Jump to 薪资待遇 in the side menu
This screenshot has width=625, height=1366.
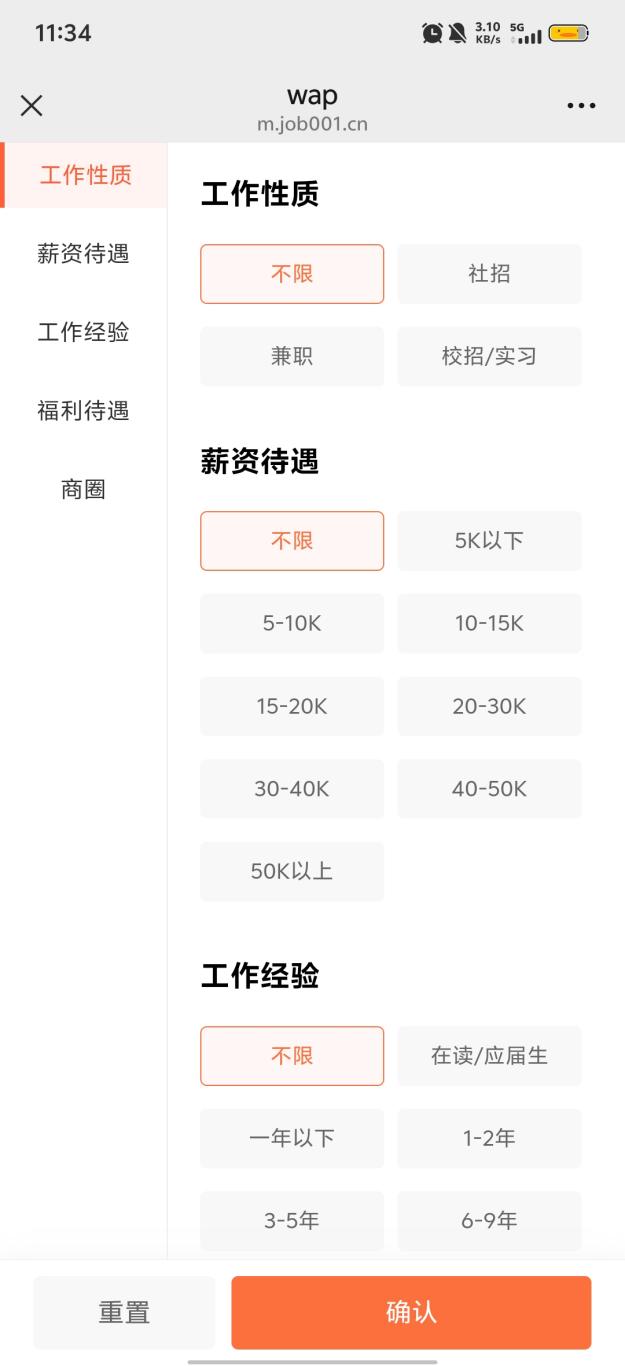[83, 254]
